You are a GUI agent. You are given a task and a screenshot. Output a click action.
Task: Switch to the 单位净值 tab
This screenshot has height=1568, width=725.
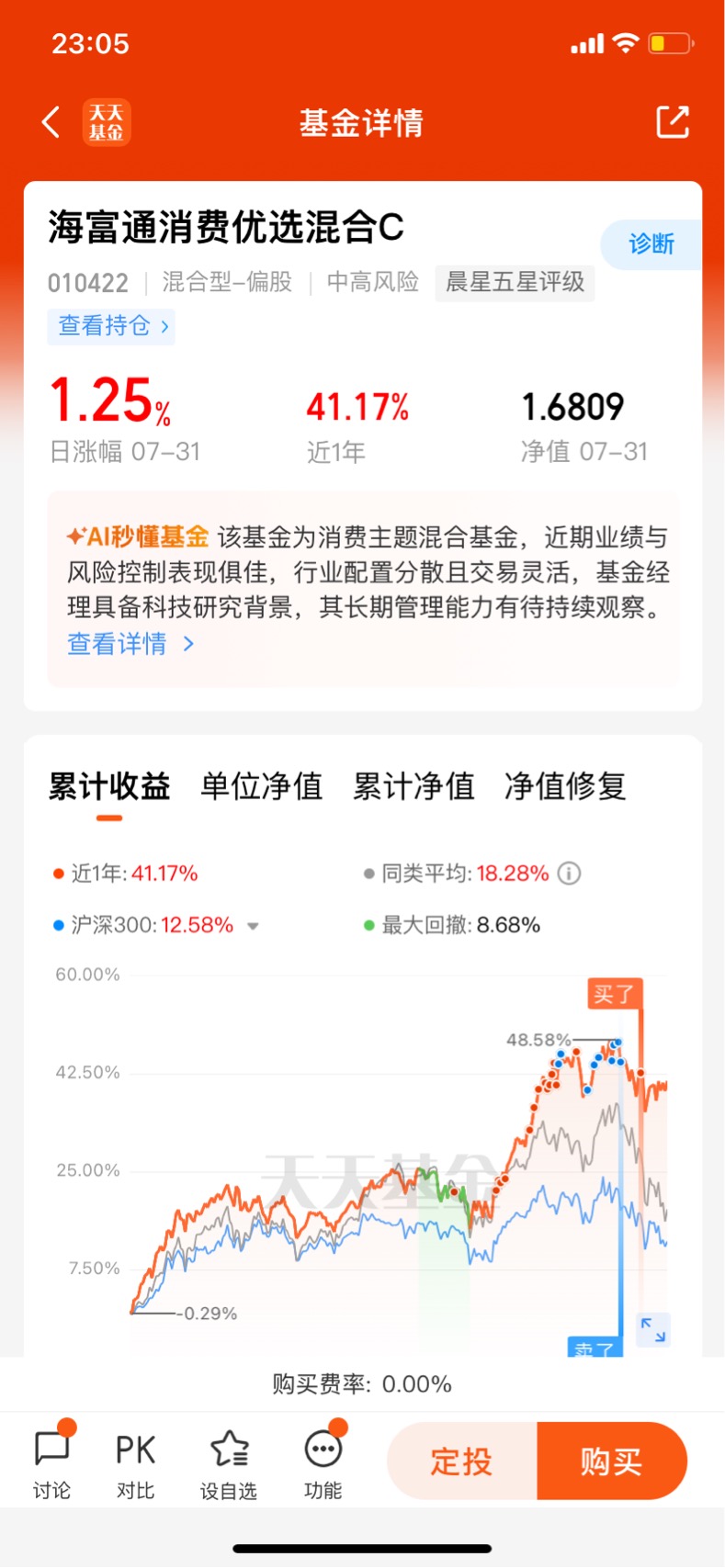(261, 786)
